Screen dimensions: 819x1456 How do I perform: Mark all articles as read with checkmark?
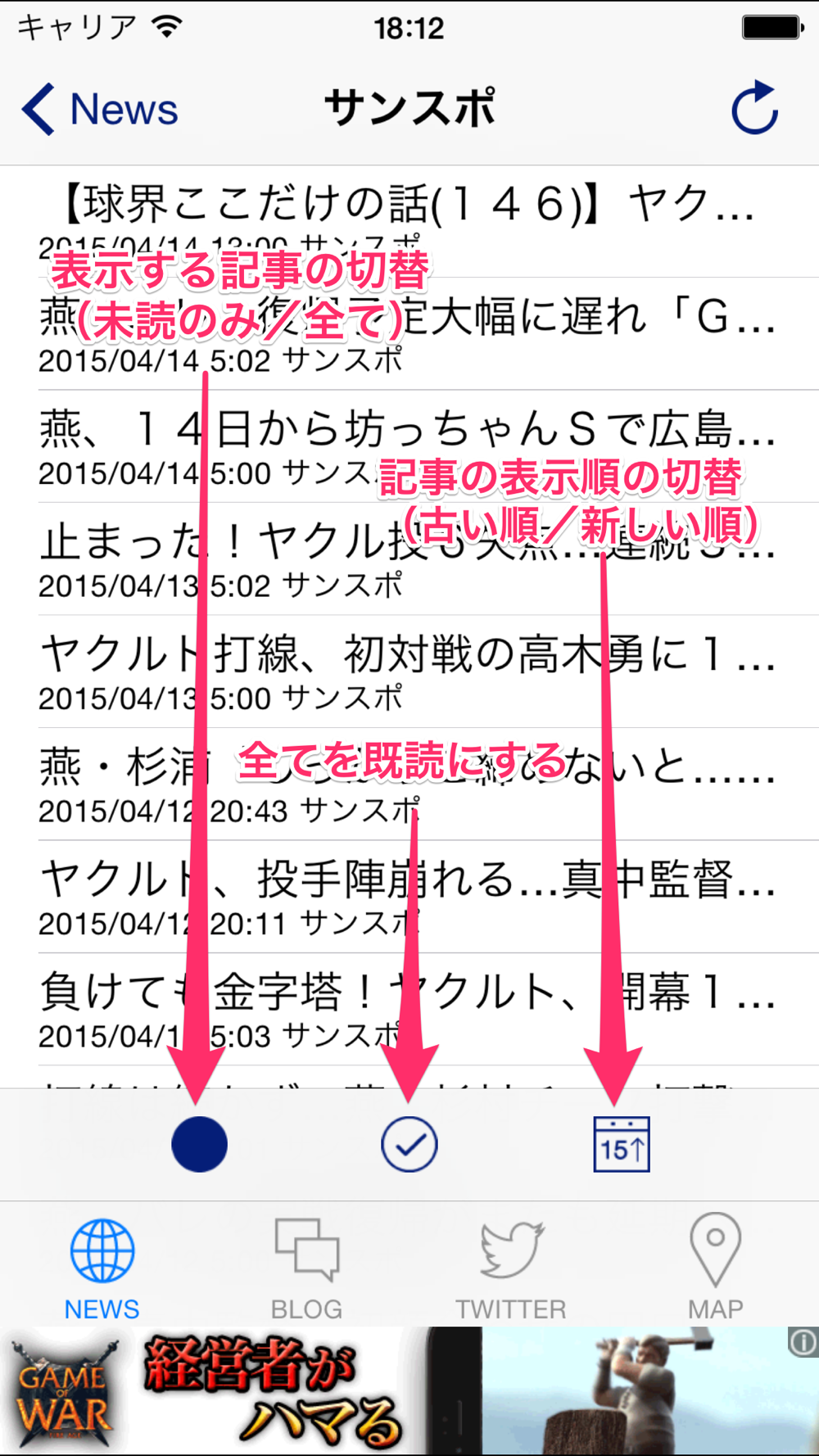pos(409,1144)
